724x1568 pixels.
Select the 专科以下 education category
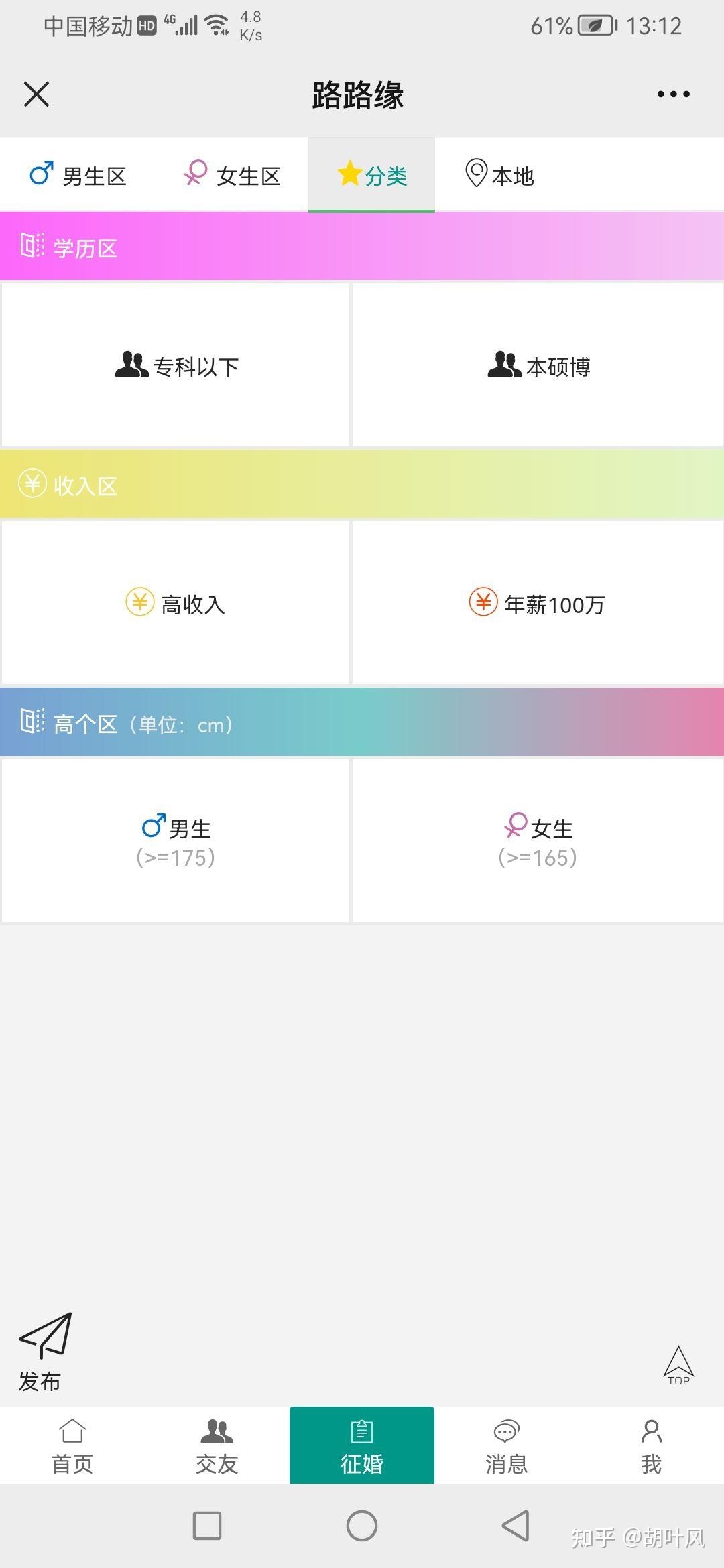[176, 366]
